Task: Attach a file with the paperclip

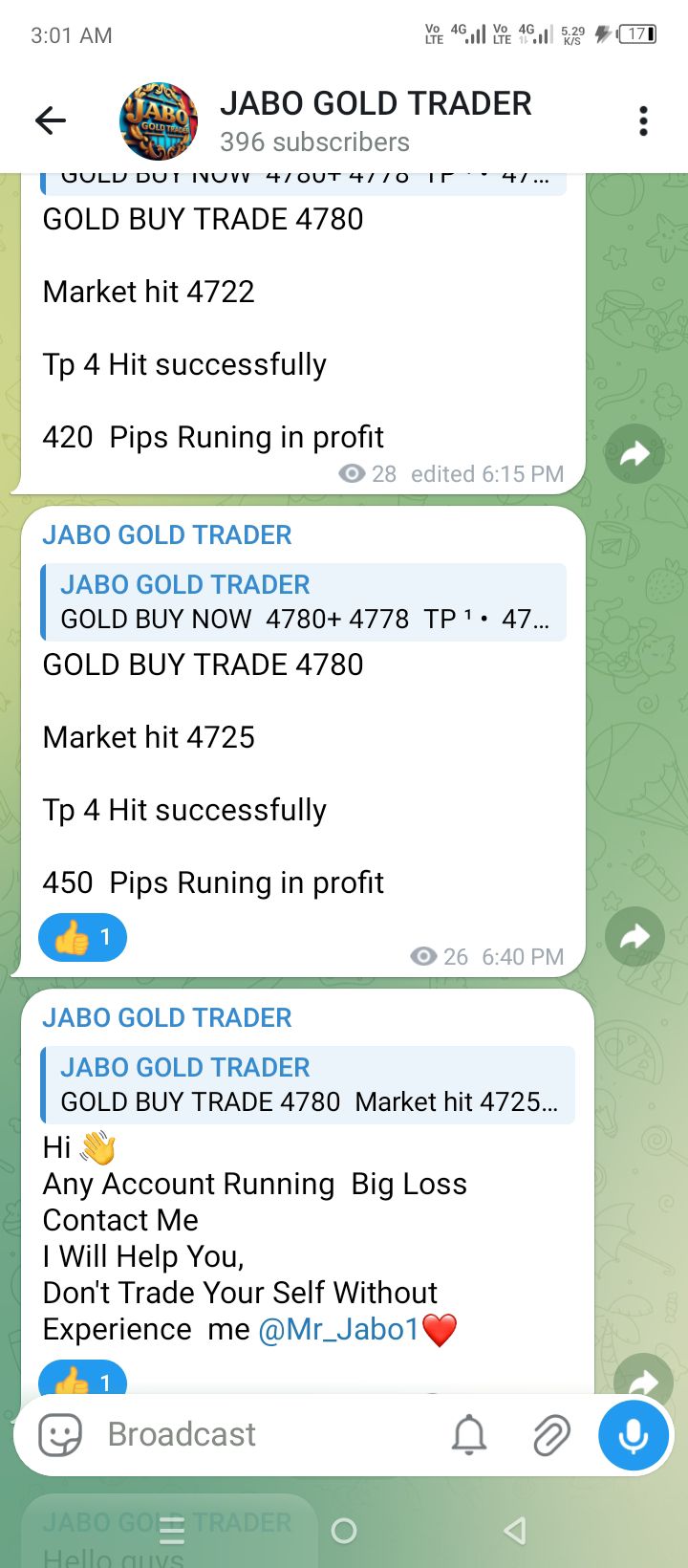Action: (x=551, y=1434)
